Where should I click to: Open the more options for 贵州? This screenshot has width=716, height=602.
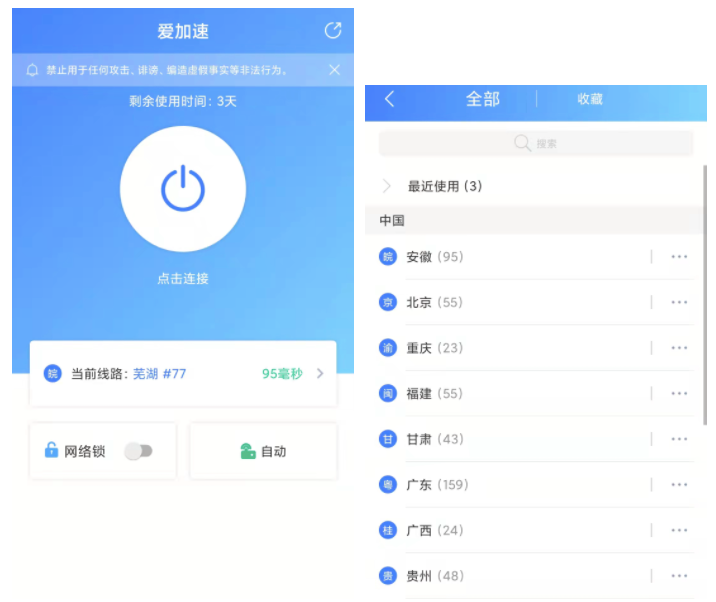[x=679, y=576]
